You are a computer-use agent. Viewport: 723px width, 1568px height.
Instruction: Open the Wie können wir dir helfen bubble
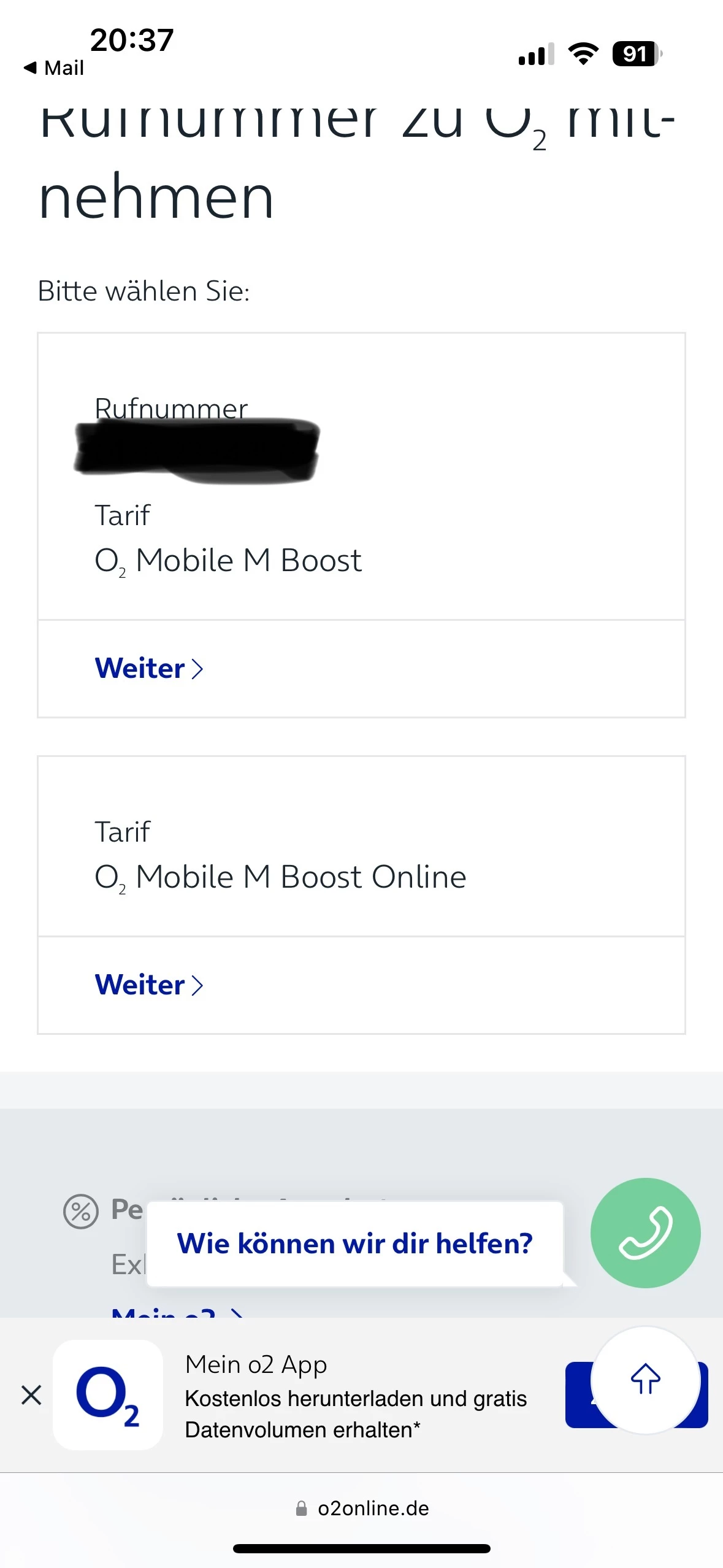354,1243
